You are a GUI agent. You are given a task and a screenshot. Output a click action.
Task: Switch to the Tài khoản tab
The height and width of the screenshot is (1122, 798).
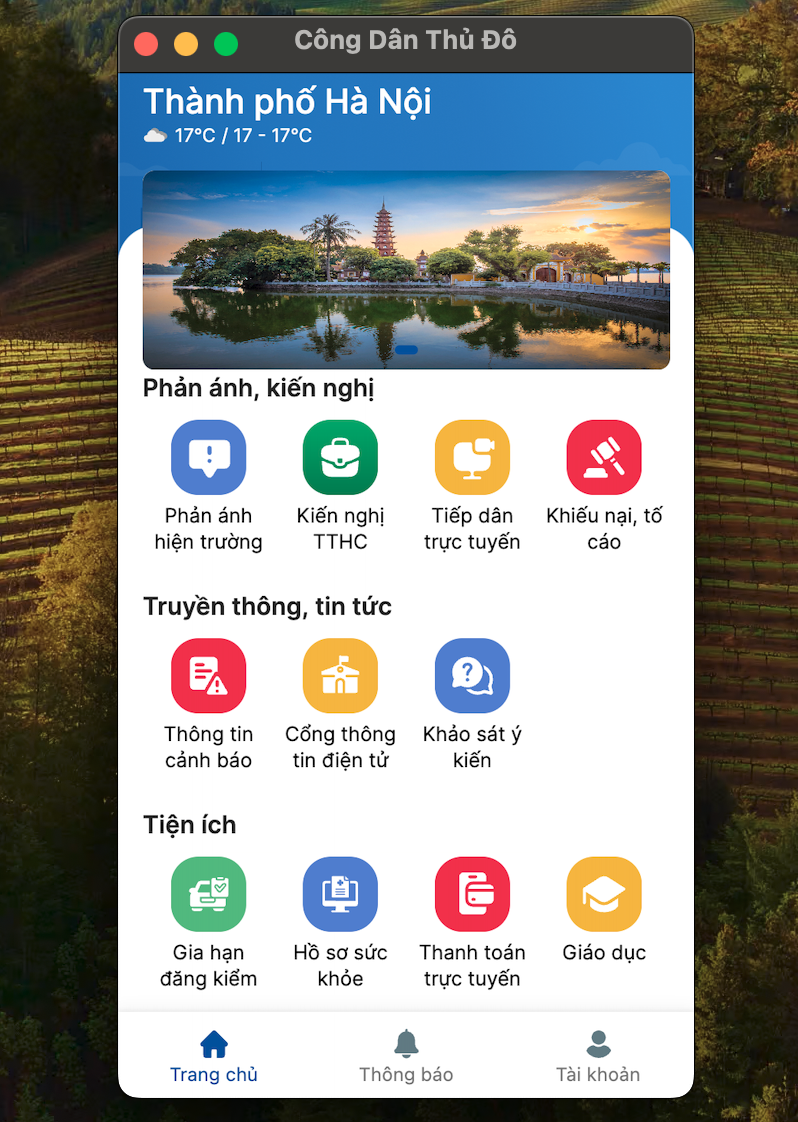(x=598, y=1056)
